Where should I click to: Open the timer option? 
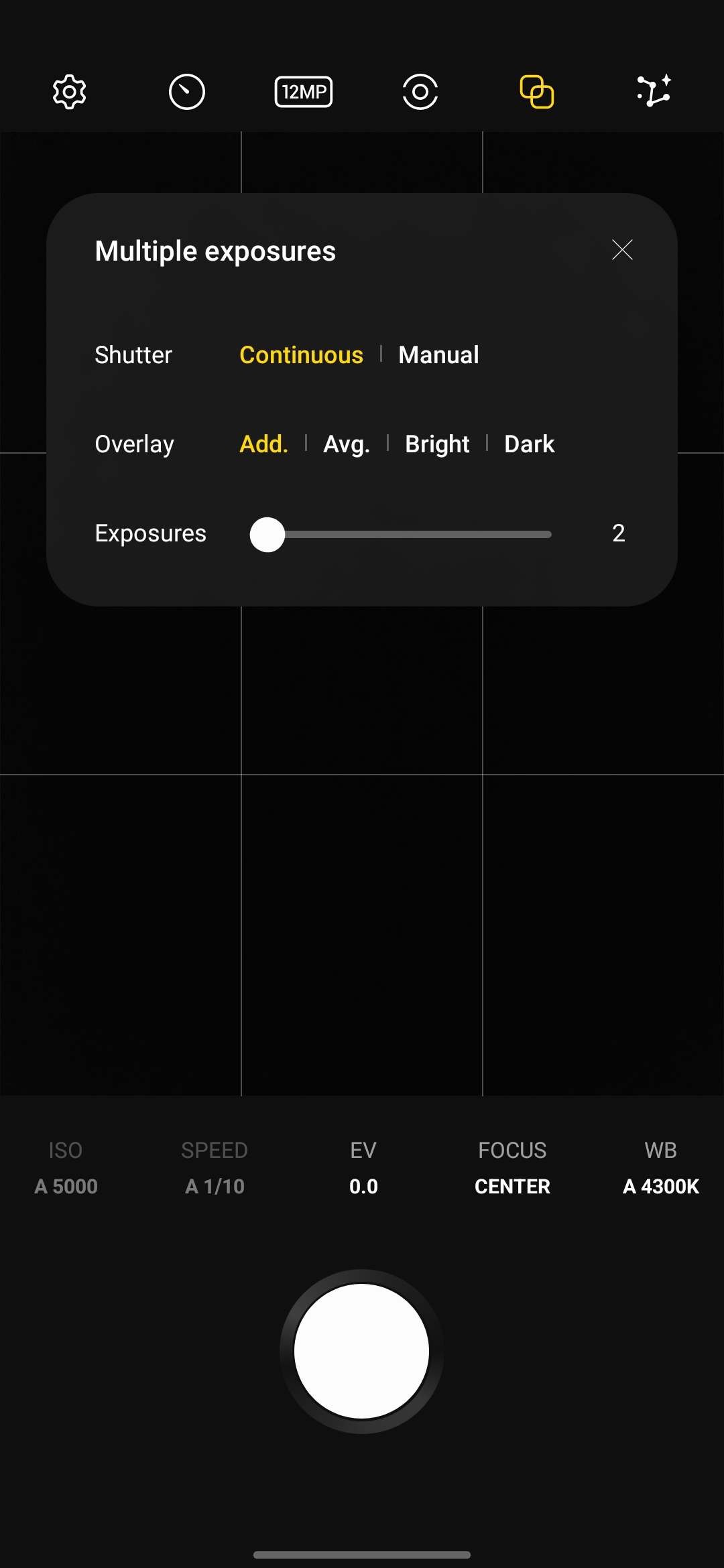click(x=186, y=92)
